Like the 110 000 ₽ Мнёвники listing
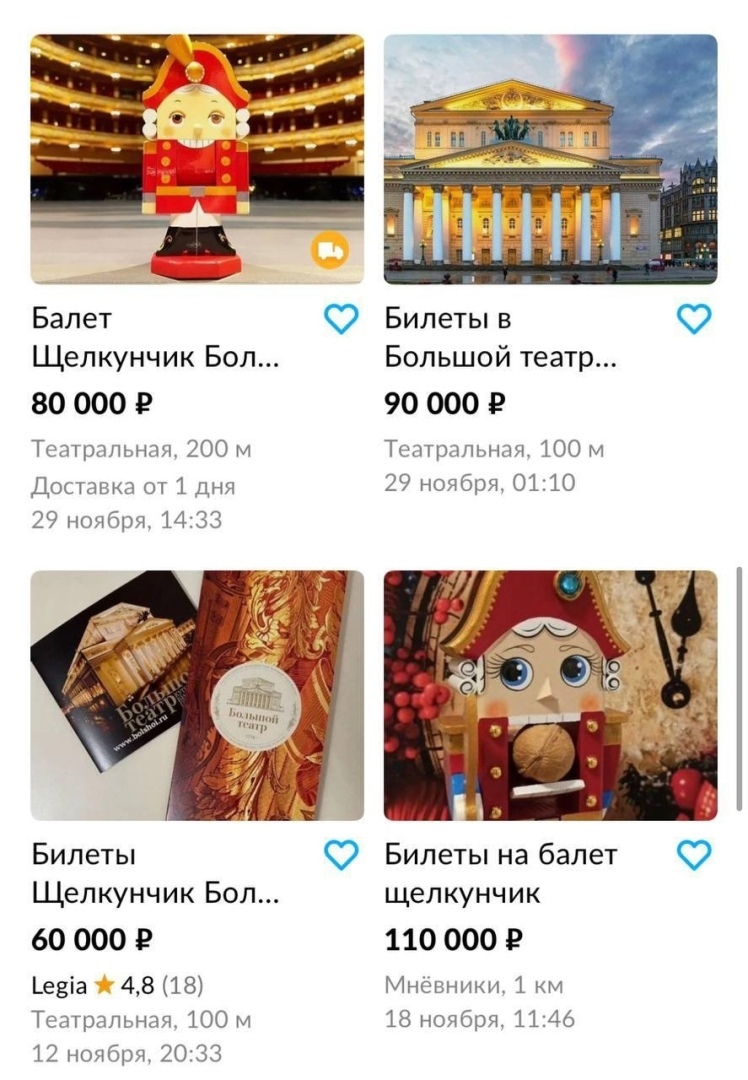The image size is (748, 1080). [694, 855]
